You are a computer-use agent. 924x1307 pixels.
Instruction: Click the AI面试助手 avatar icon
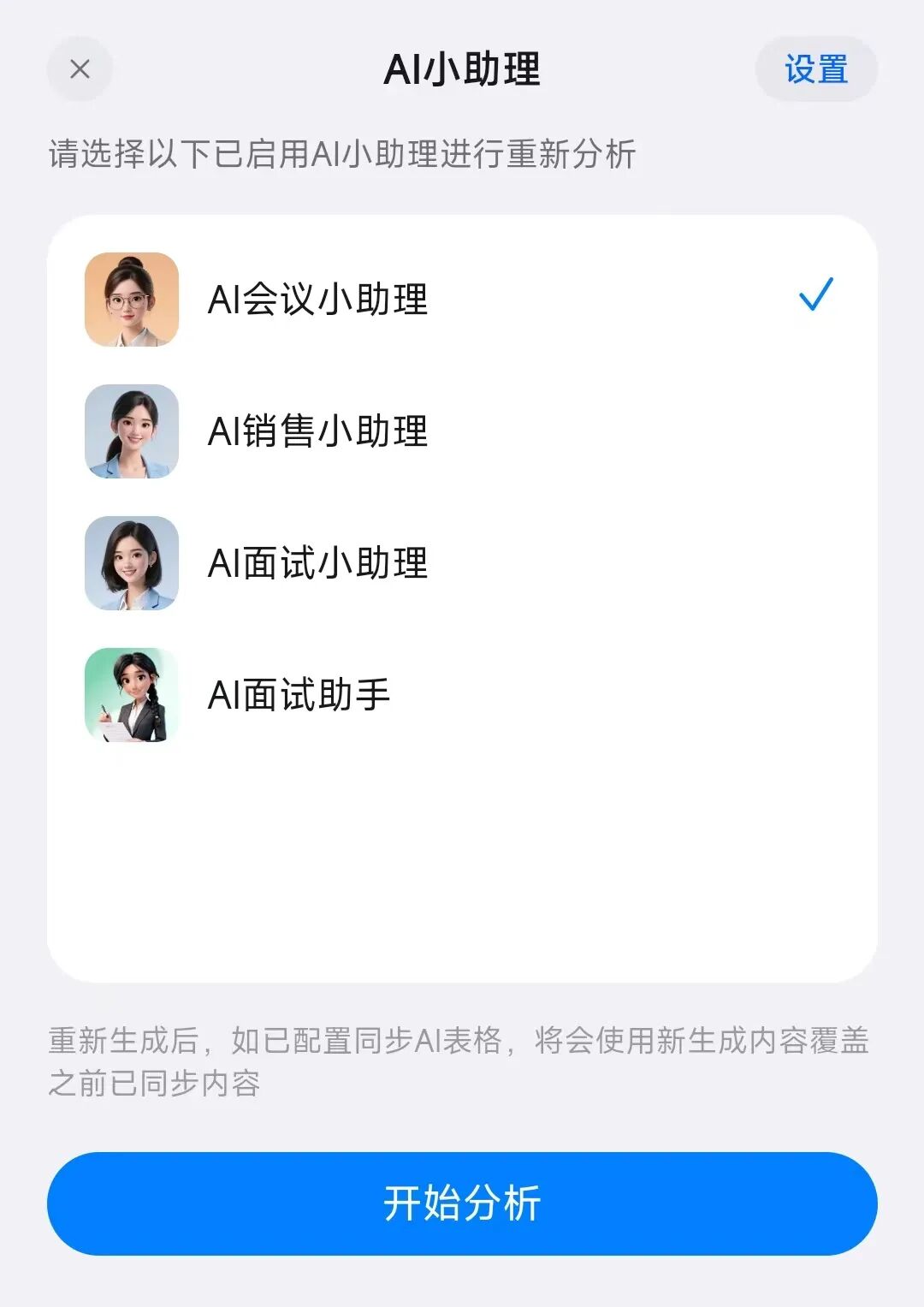click(x=130, y=696)
